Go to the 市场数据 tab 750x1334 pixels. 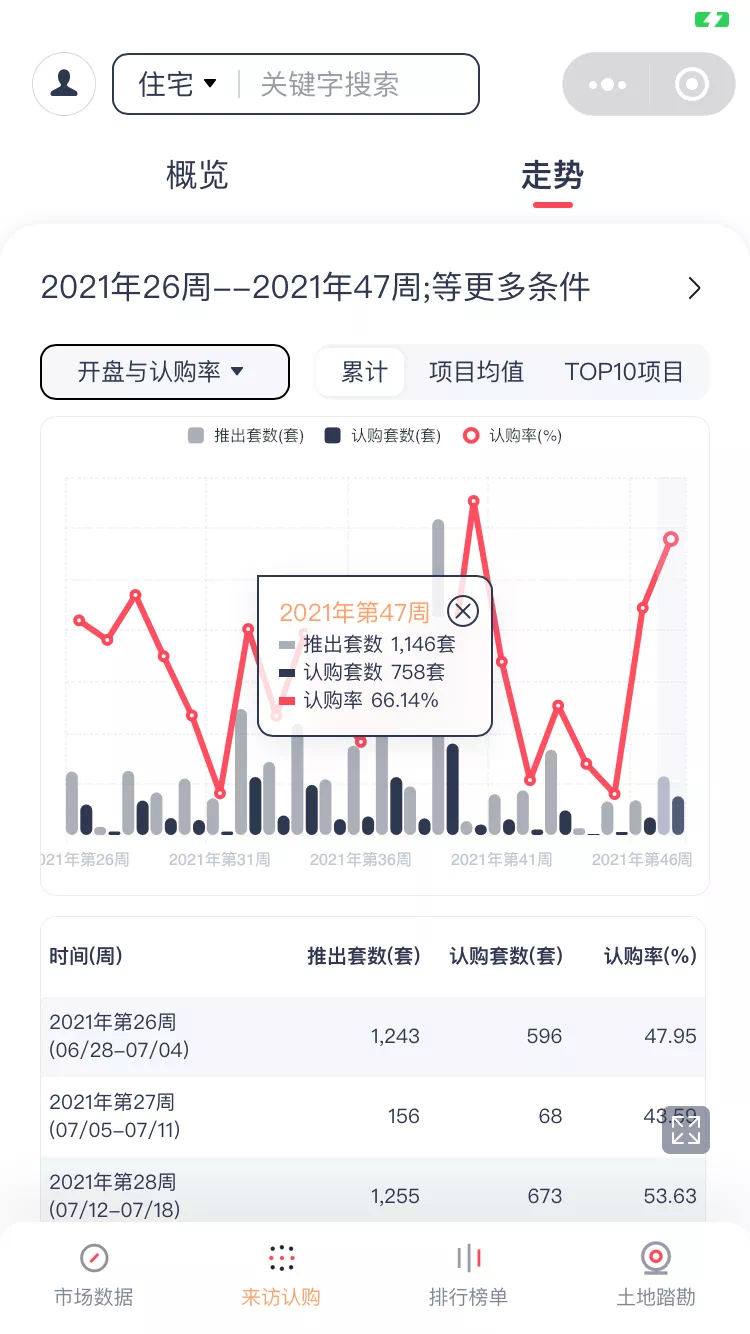coord(93,1274)
